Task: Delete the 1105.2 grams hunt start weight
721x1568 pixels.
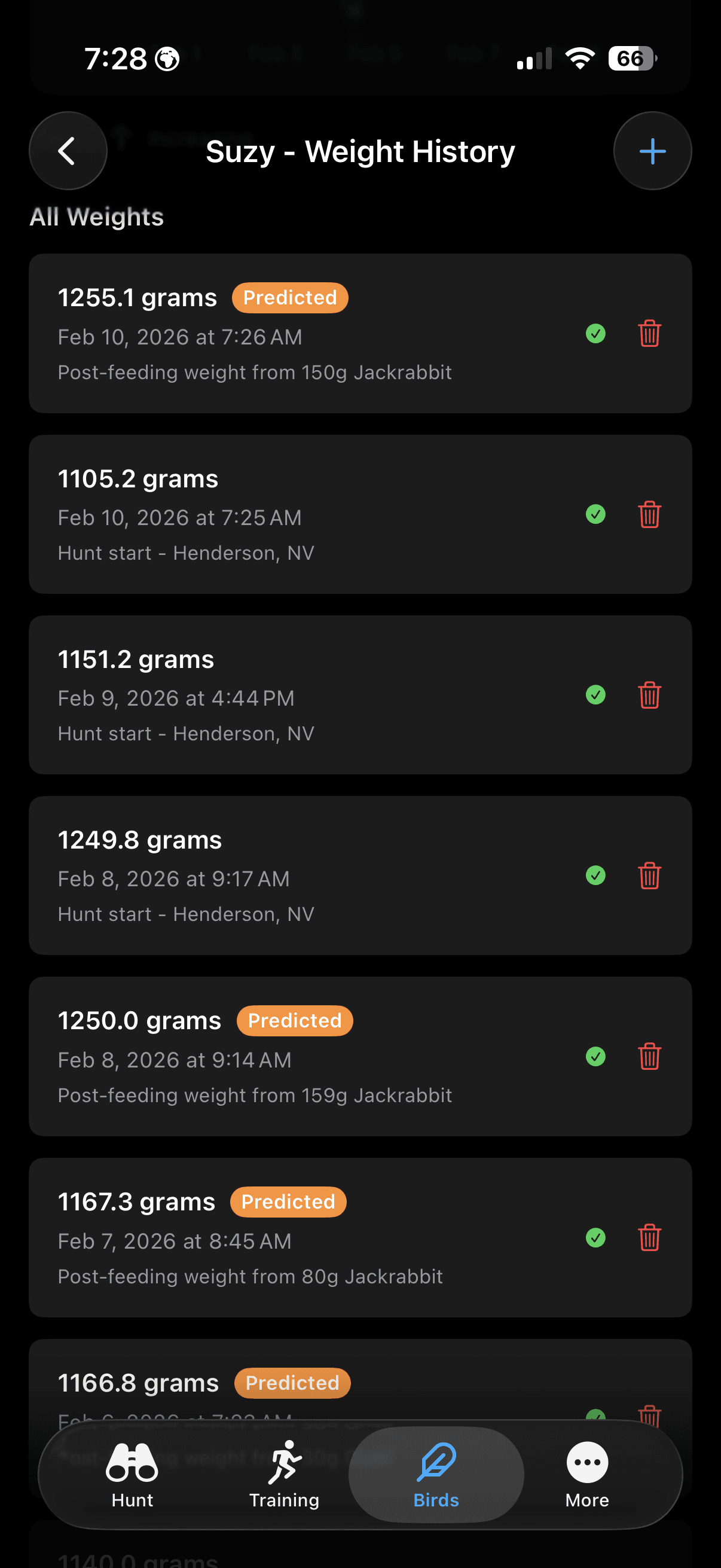Action: tap(649, 514)
